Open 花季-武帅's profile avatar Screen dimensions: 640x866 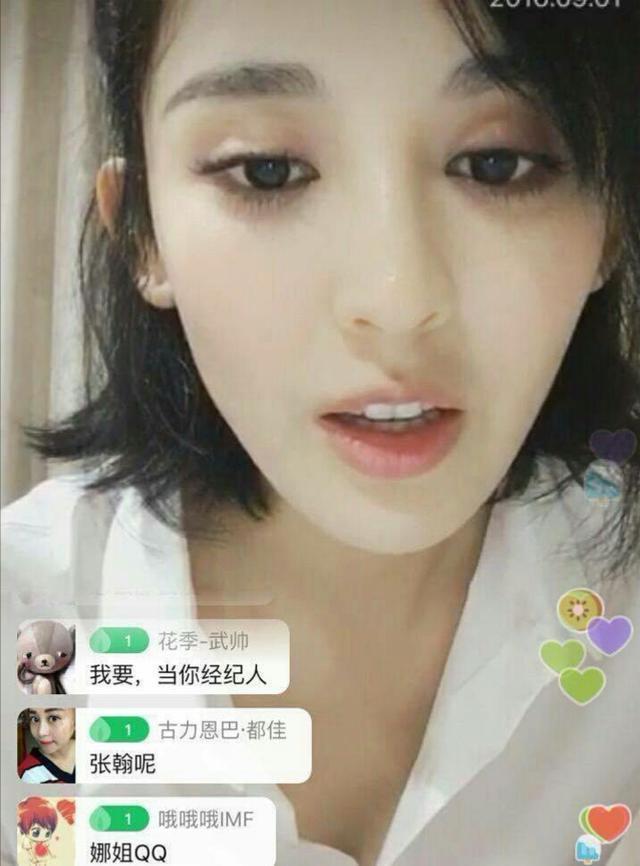click(46, 657)
